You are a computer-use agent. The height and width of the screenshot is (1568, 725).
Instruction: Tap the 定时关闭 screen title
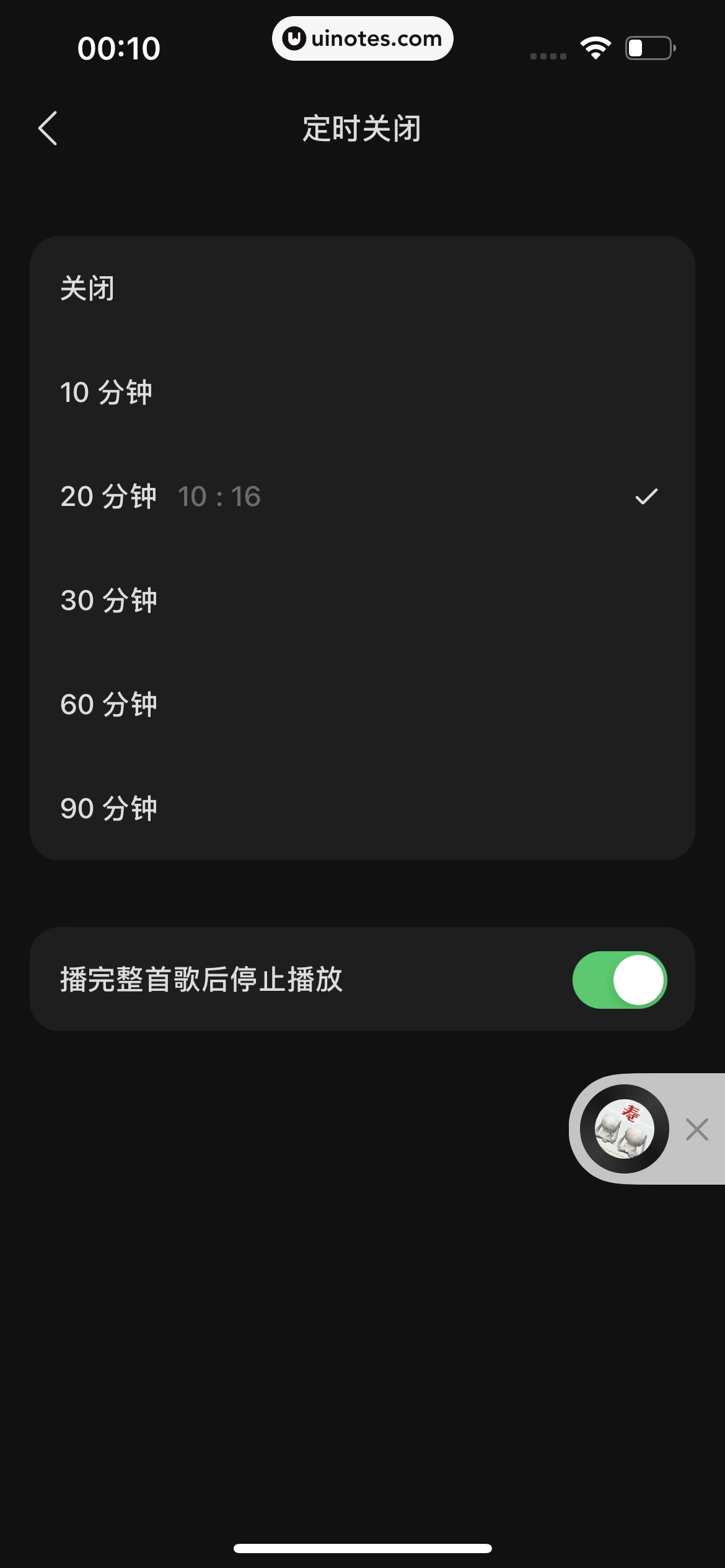[362, 129]
